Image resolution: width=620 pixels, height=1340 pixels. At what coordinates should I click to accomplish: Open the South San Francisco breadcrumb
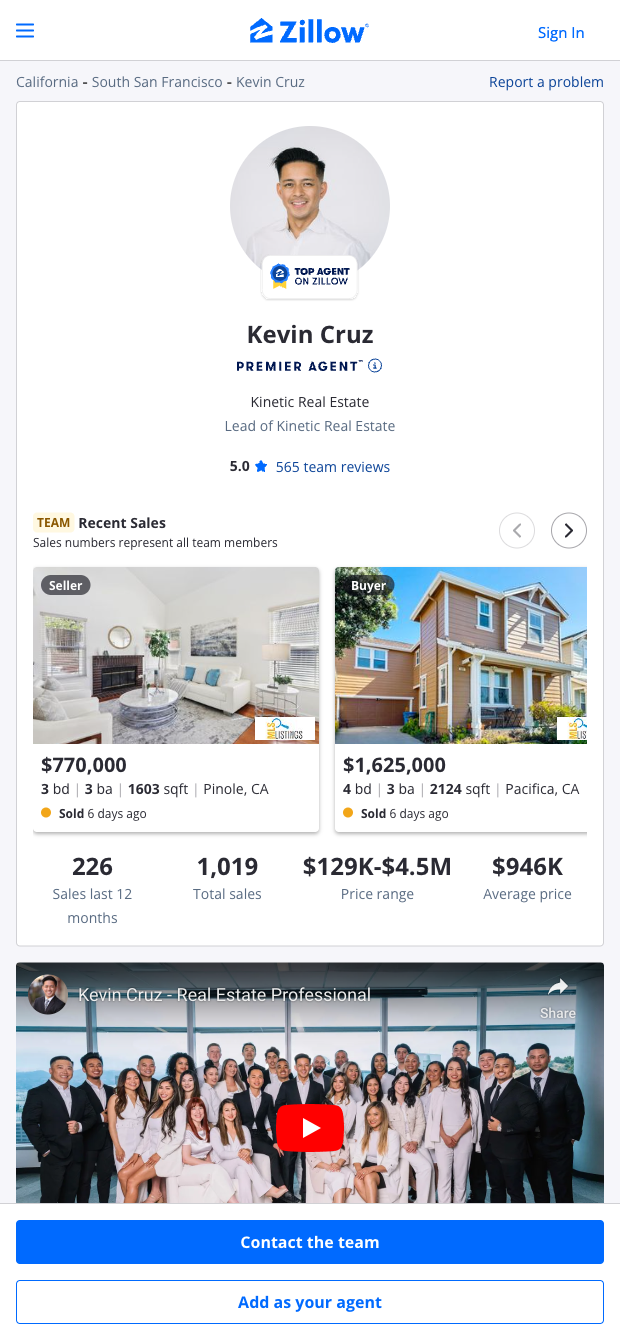pos(157,82)
